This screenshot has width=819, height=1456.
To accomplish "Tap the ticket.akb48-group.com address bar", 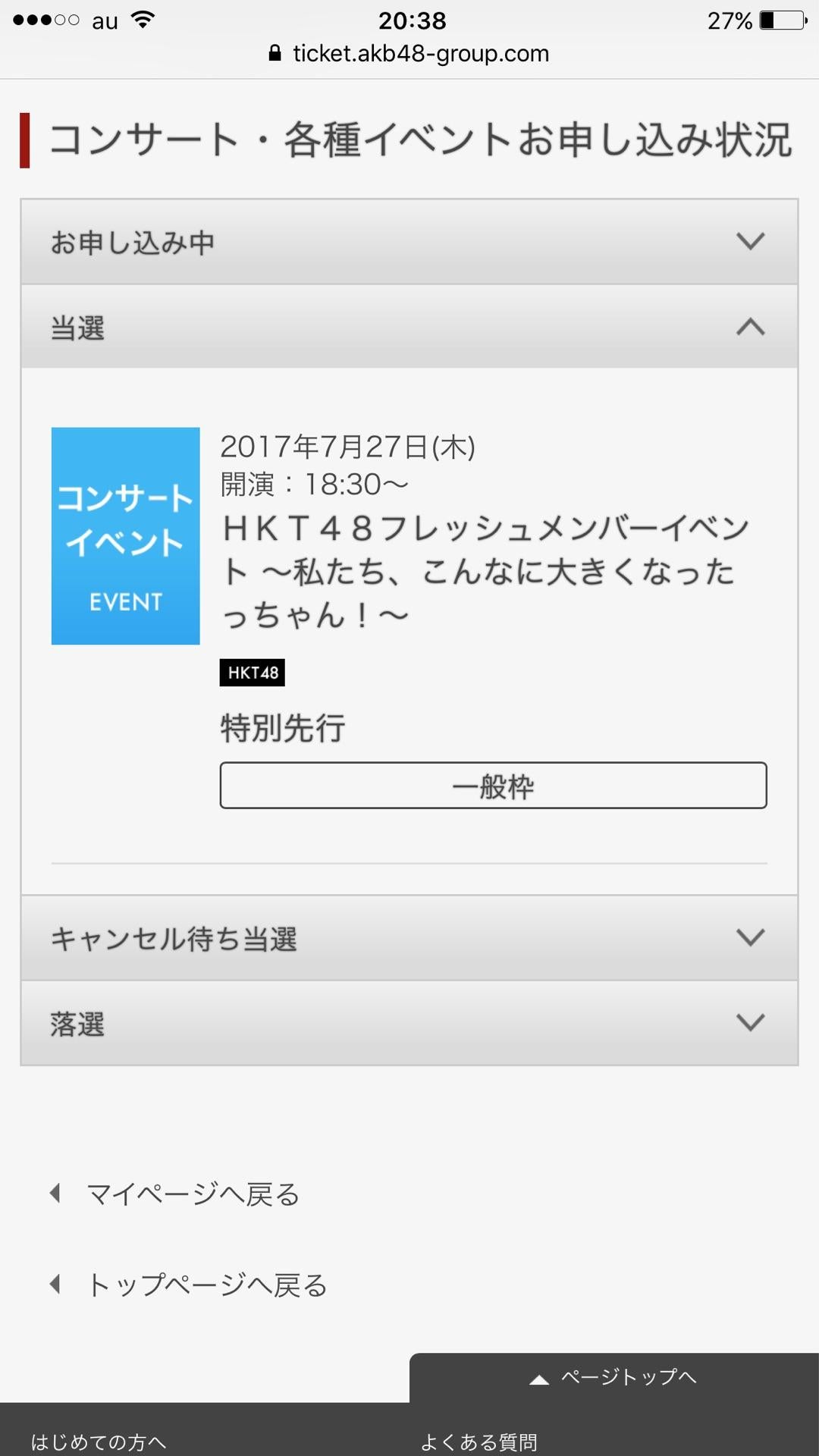I will [x=422, y=53].
